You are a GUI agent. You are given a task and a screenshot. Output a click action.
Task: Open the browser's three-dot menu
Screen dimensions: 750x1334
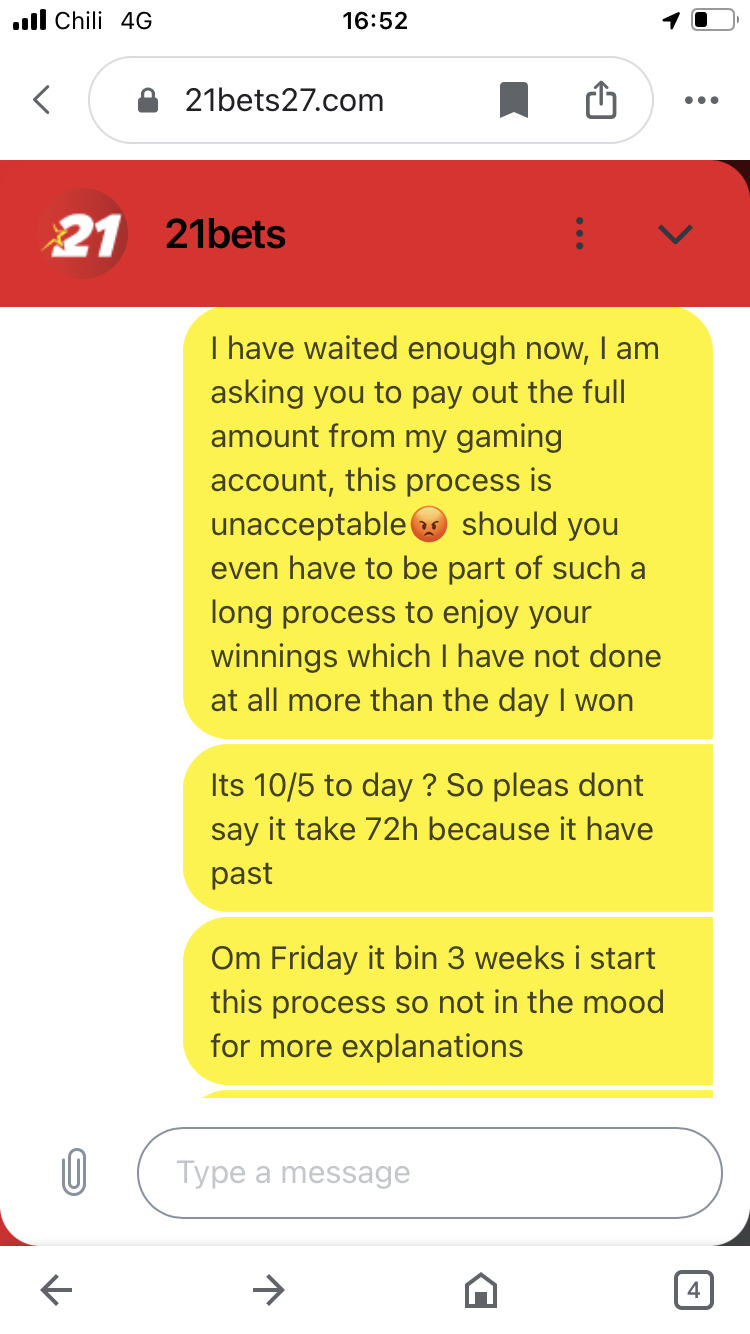point(701,100)
